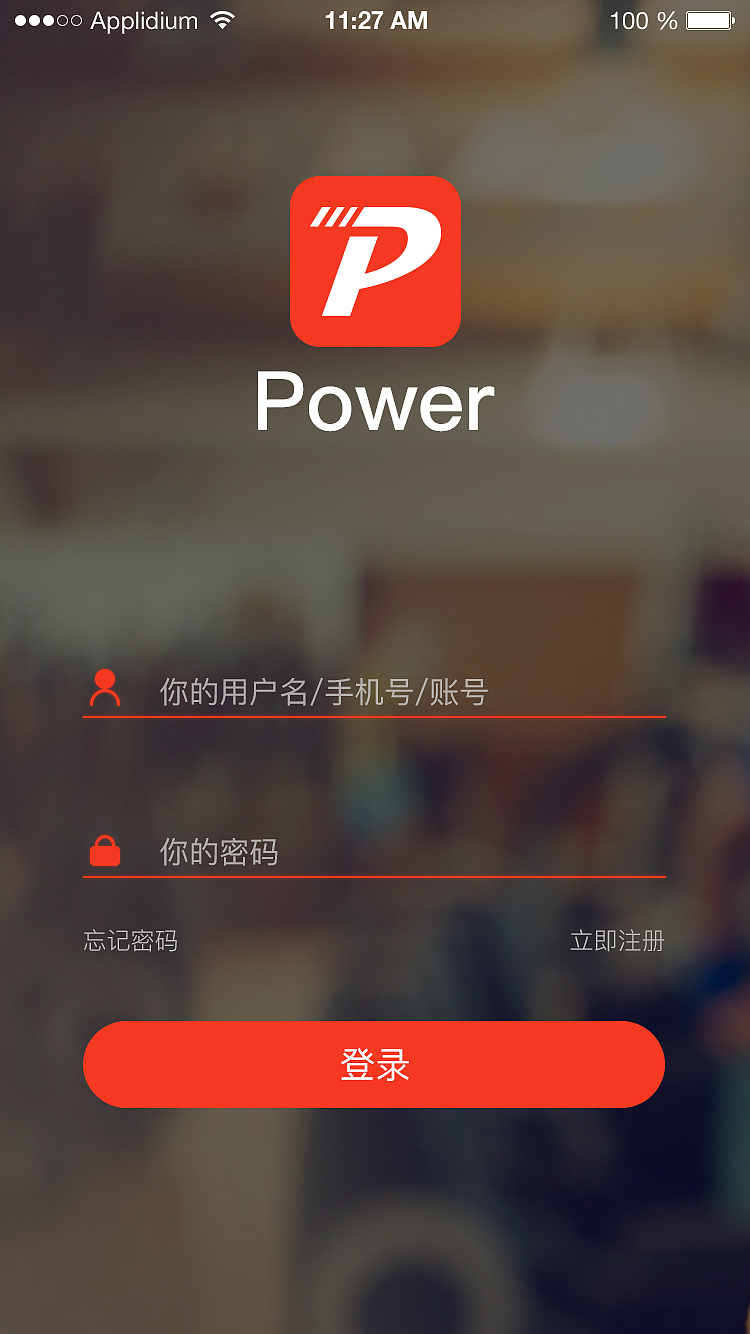Viewport: 750px width, 1334px height.
Task: Tap the 100 % battery percentage text
Action: 644,19
